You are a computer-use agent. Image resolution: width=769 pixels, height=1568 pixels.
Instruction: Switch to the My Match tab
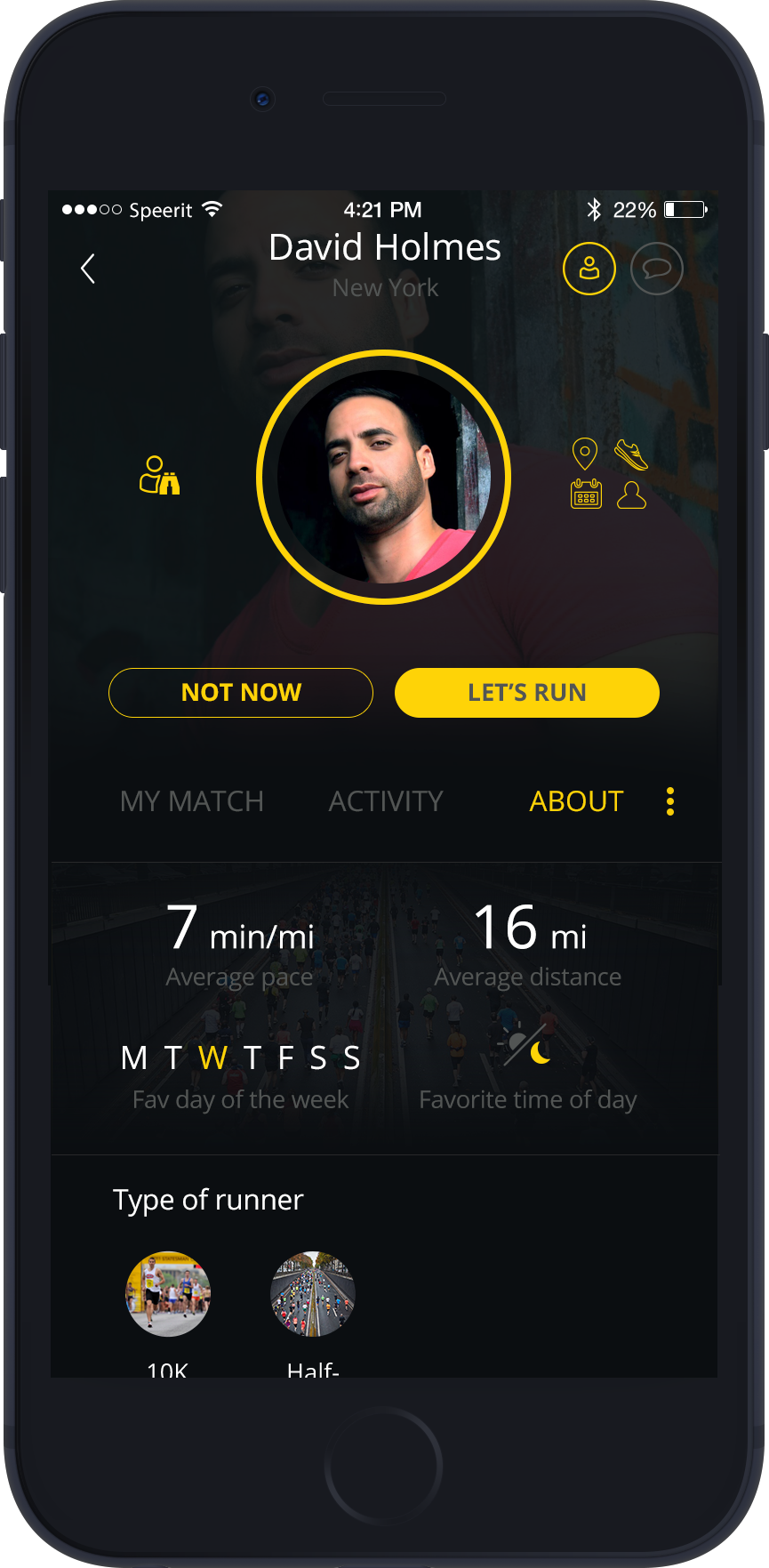[x=192, y=801]
